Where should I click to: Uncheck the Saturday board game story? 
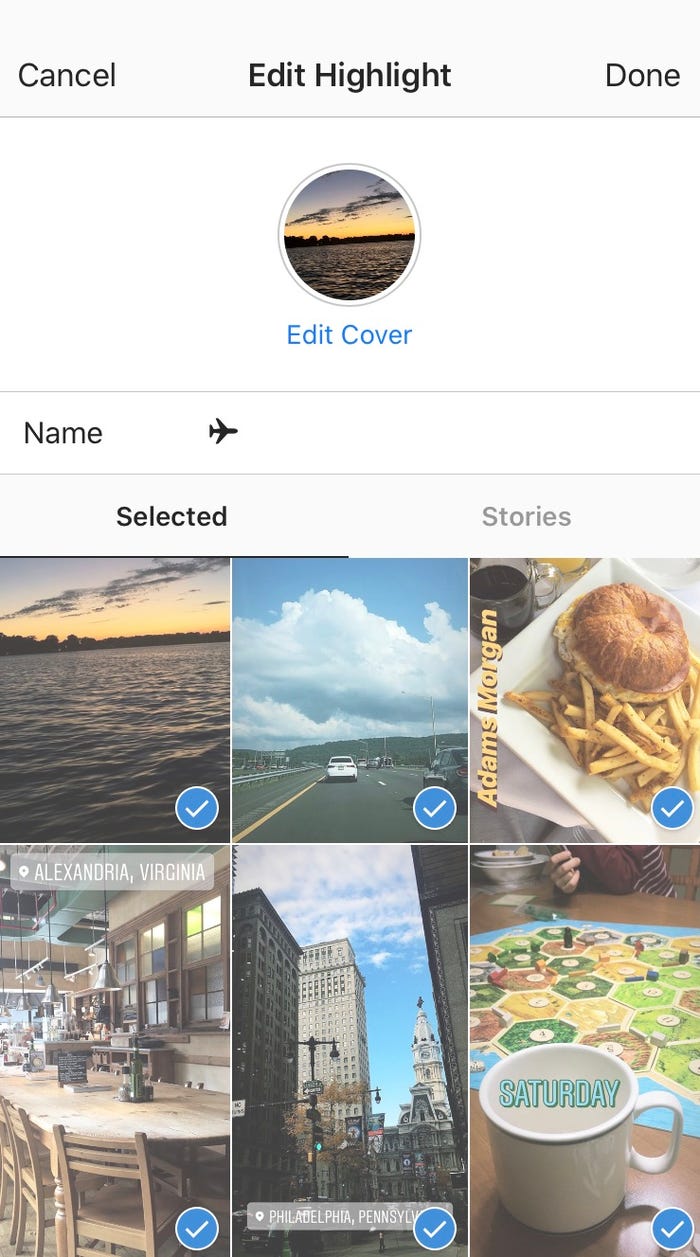tap(672, 1228)
